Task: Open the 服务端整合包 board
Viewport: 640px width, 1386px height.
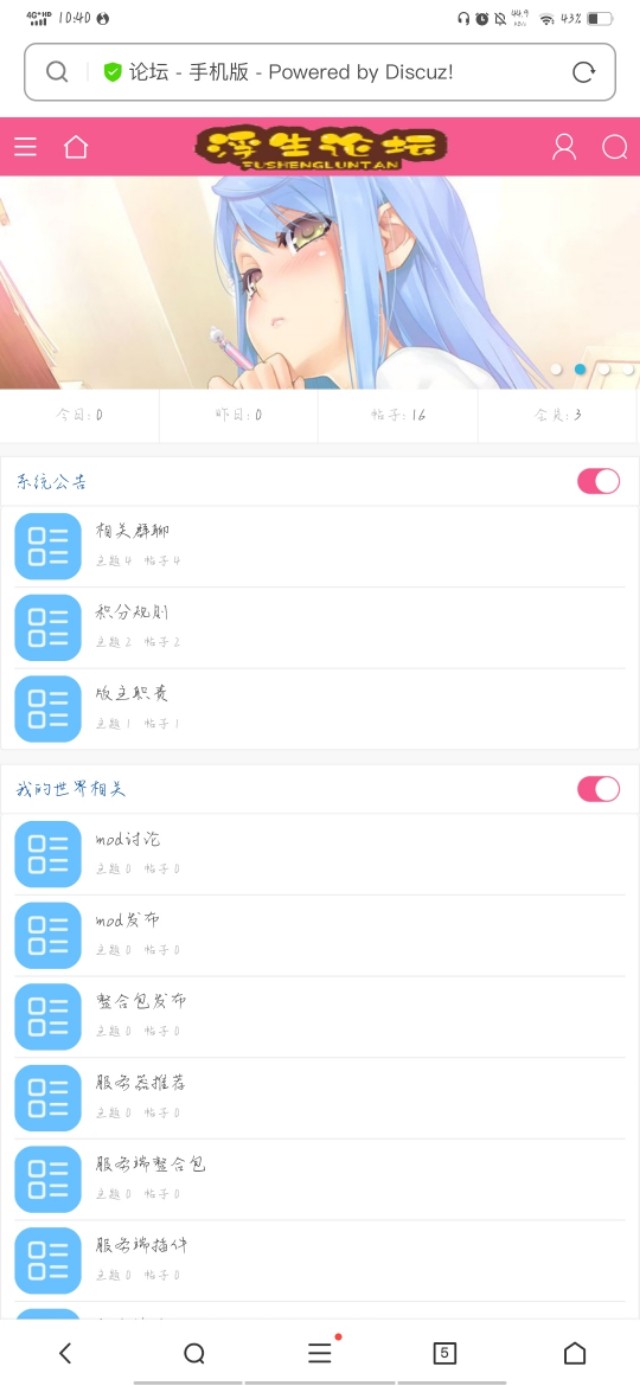Action: (151, 1164)
